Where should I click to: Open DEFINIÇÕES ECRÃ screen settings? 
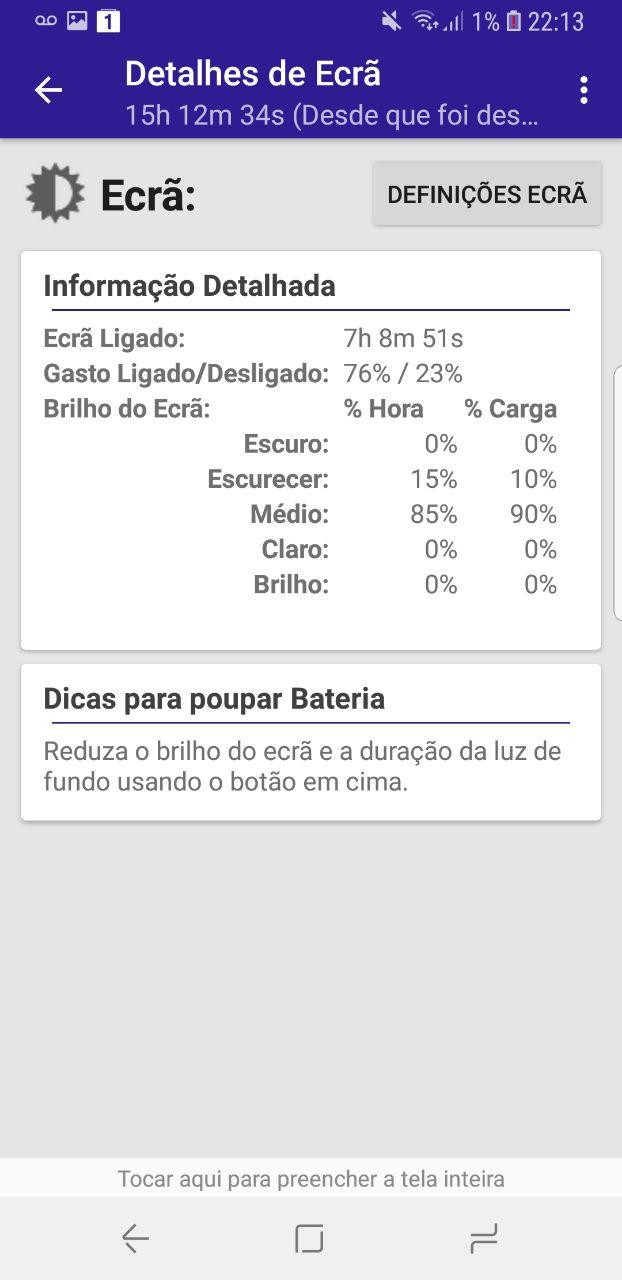coord(487,194)
